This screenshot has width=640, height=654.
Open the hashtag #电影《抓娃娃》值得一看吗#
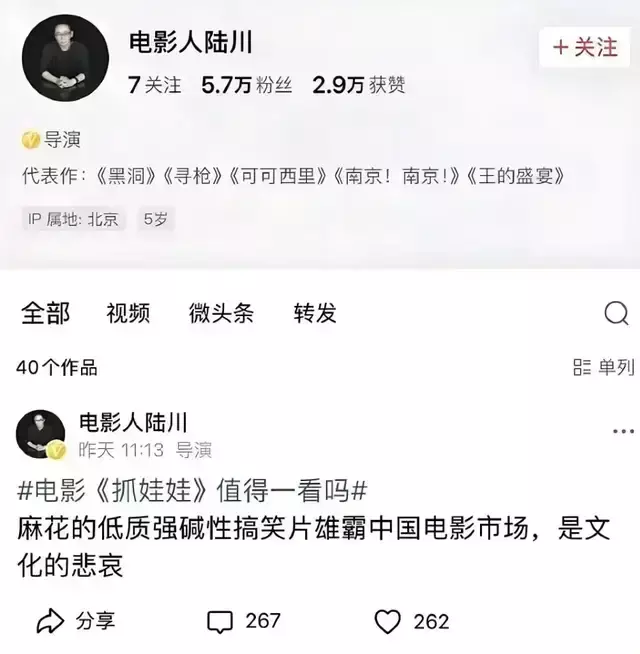coord(194,491)
